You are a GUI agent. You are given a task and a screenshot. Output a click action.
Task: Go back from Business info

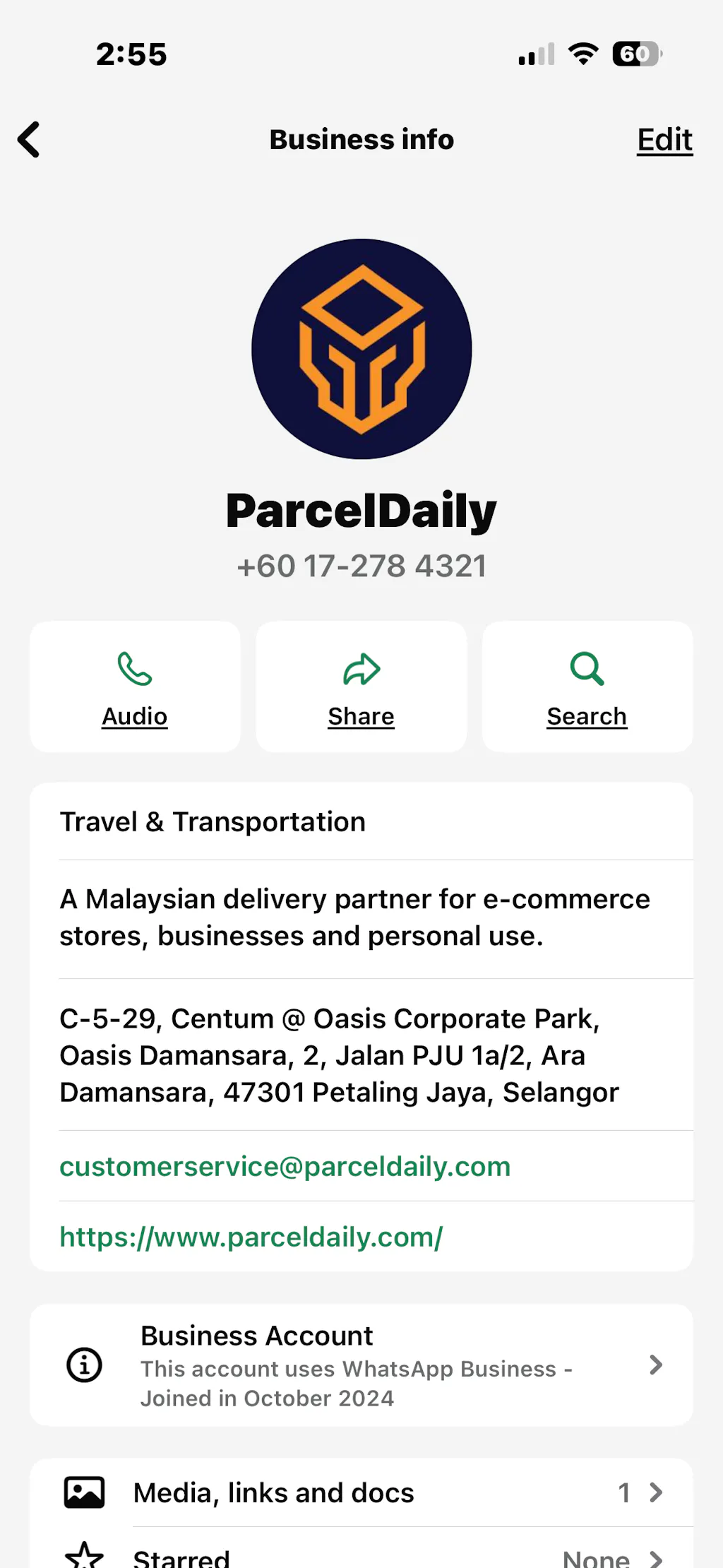[x=29, y=139]
